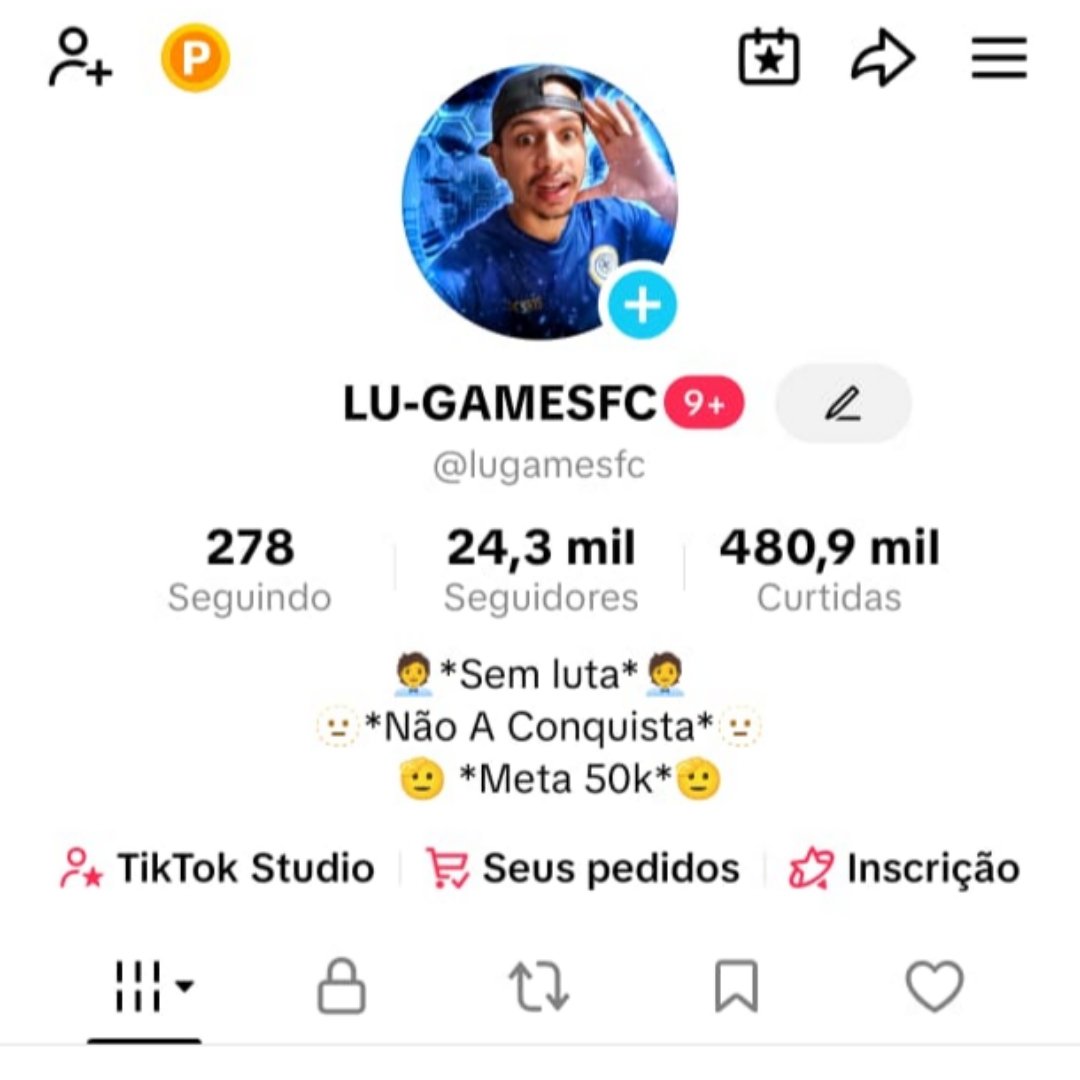Tap the blue plus on profile photo
The height and width of the screenshot is (1080, 1080).
(643, 304)
